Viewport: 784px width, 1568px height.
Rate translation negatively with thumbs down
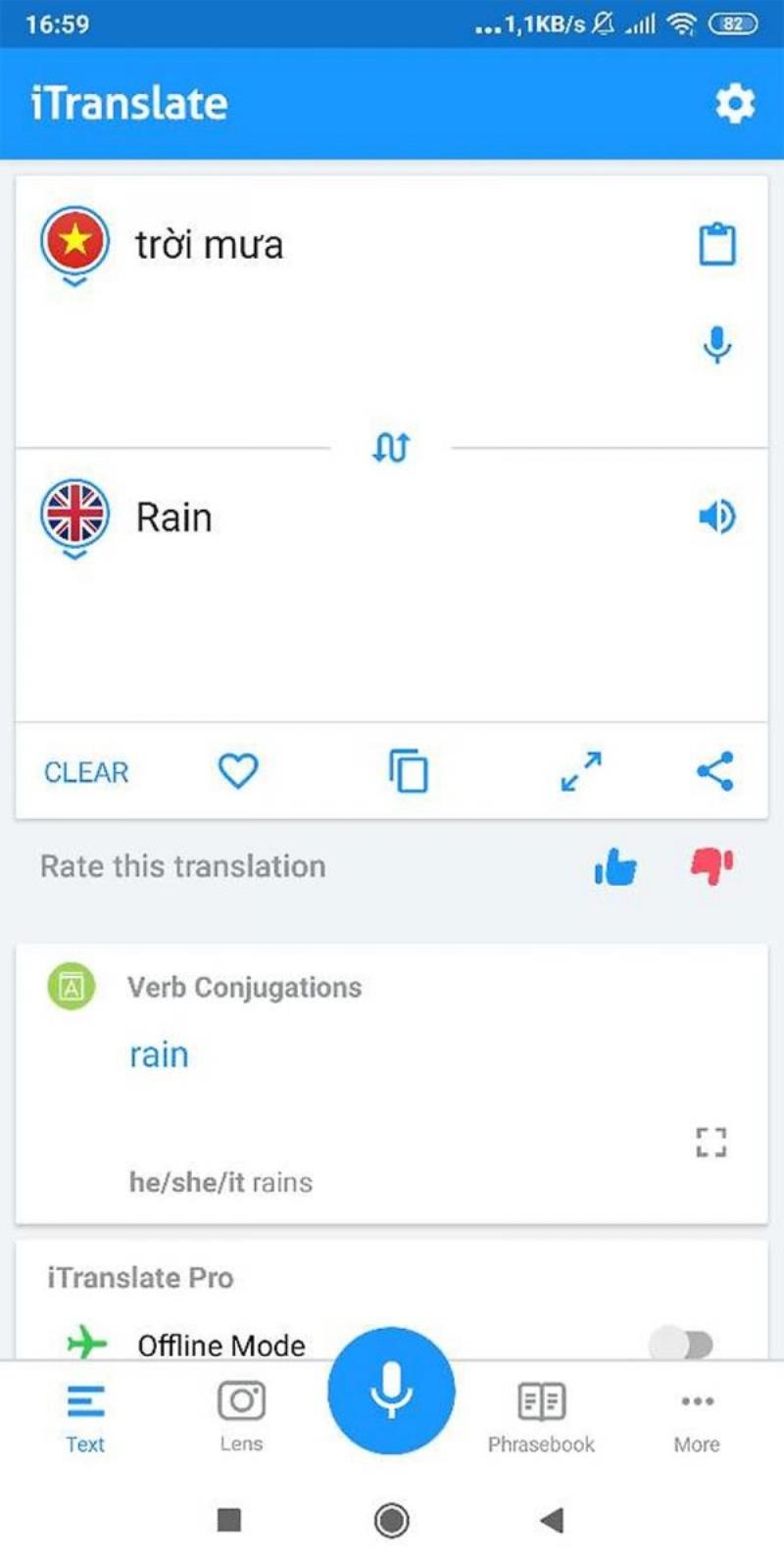(712, 866)
